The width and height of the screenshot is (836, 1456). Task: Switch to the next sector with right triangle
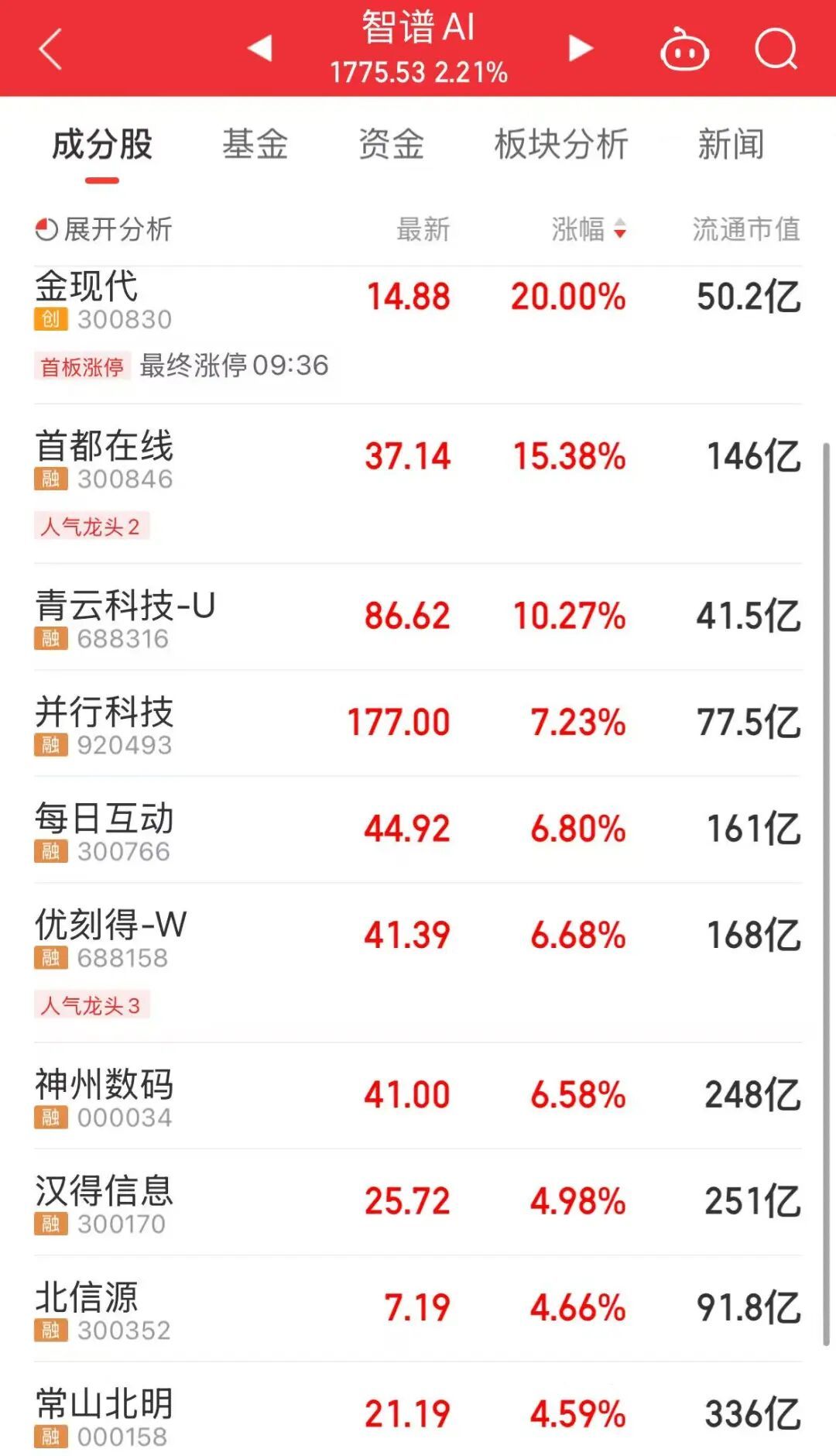click(x=580, y=48)
